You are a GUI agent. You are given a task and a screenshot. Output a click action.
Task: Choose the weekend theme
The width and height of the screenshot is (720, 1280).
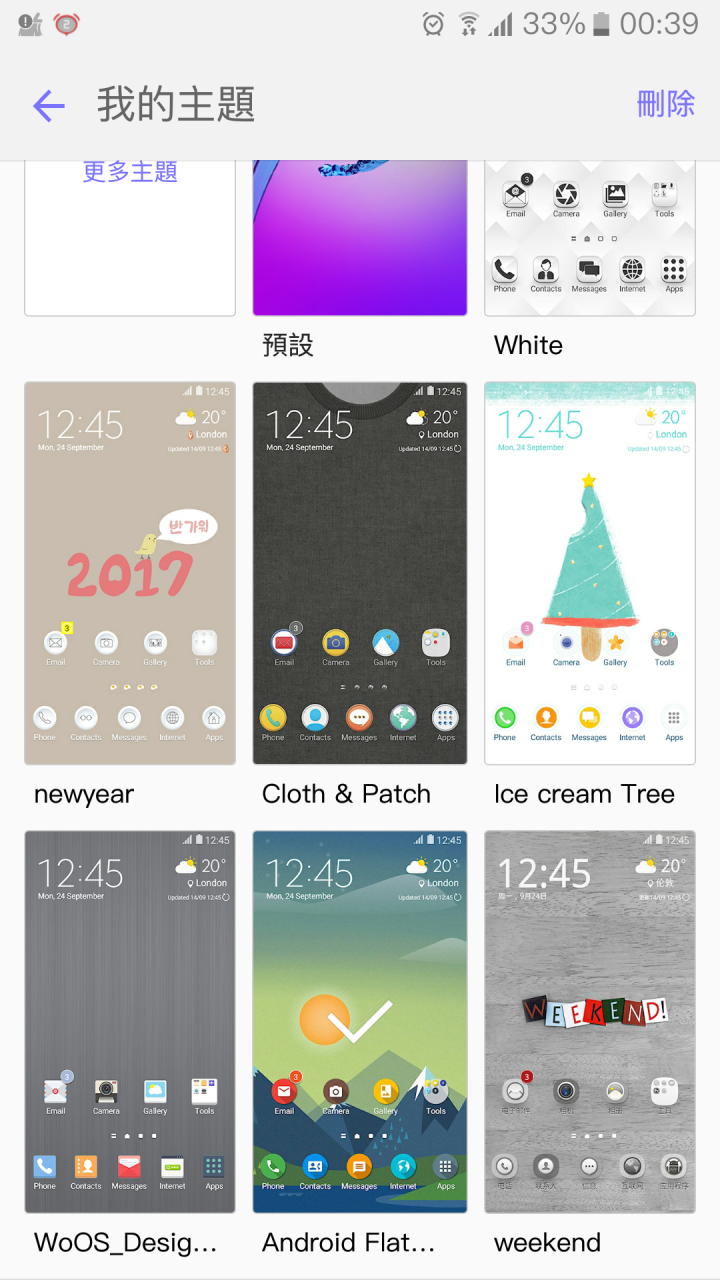589,1021
